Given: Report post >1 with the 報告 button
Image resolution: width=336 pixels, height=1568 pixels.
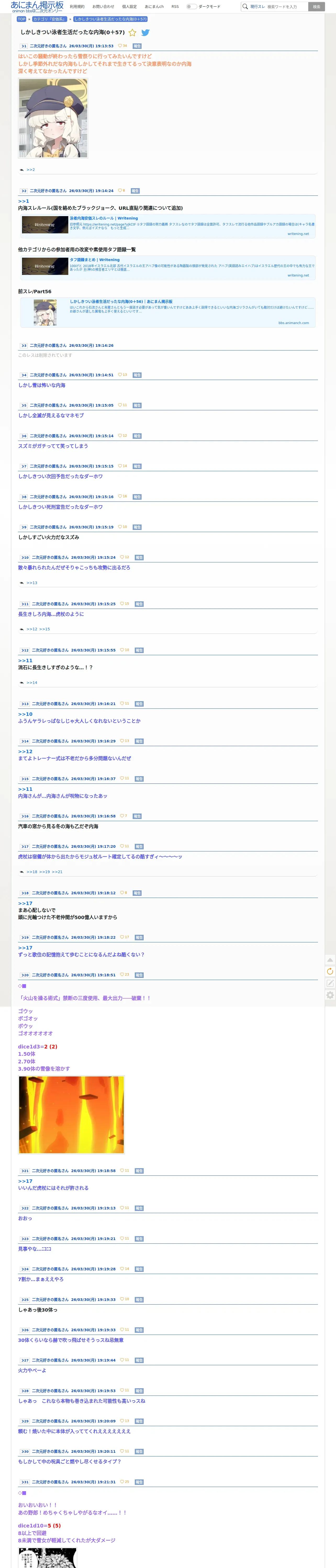Looking at the screenshot, I should tap(137, 46).
